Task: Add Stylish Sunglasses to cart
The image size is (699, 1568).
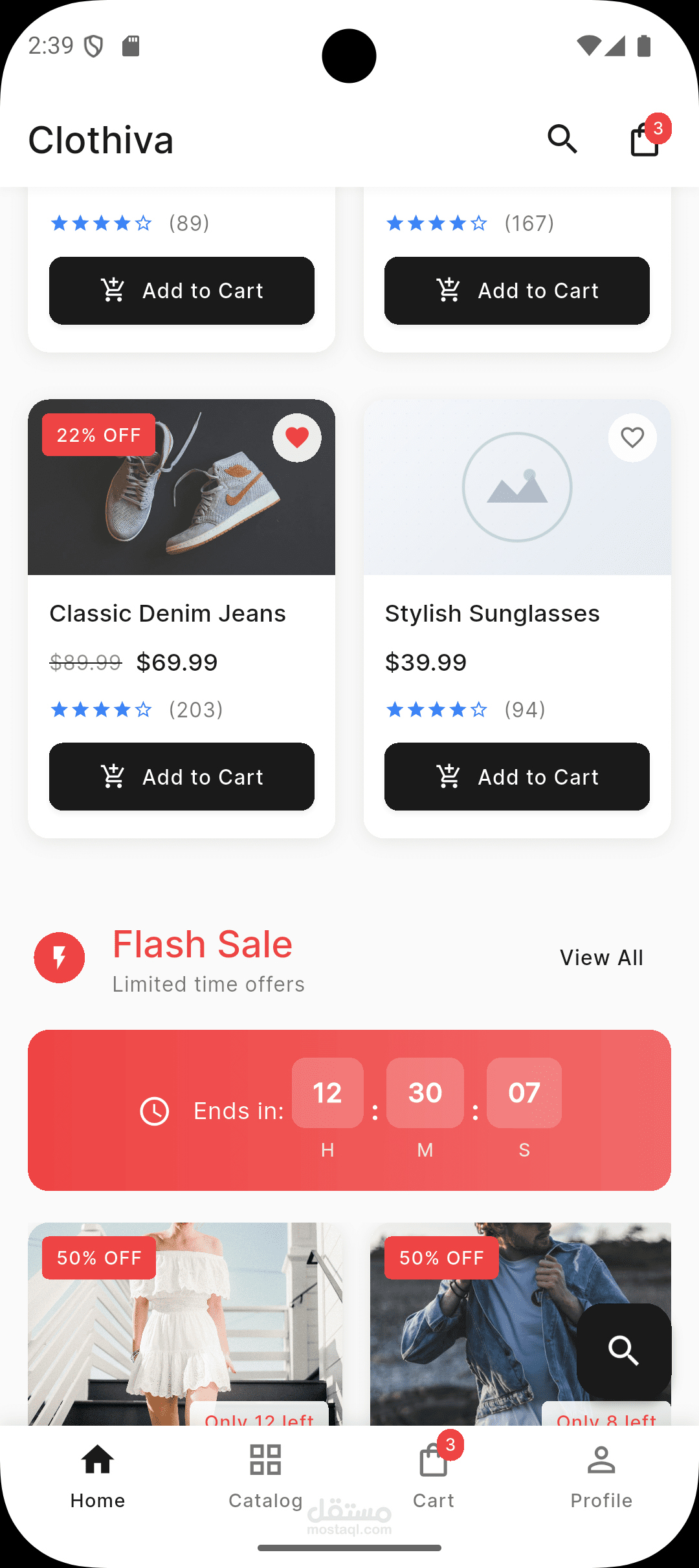Action: point(516,776)
